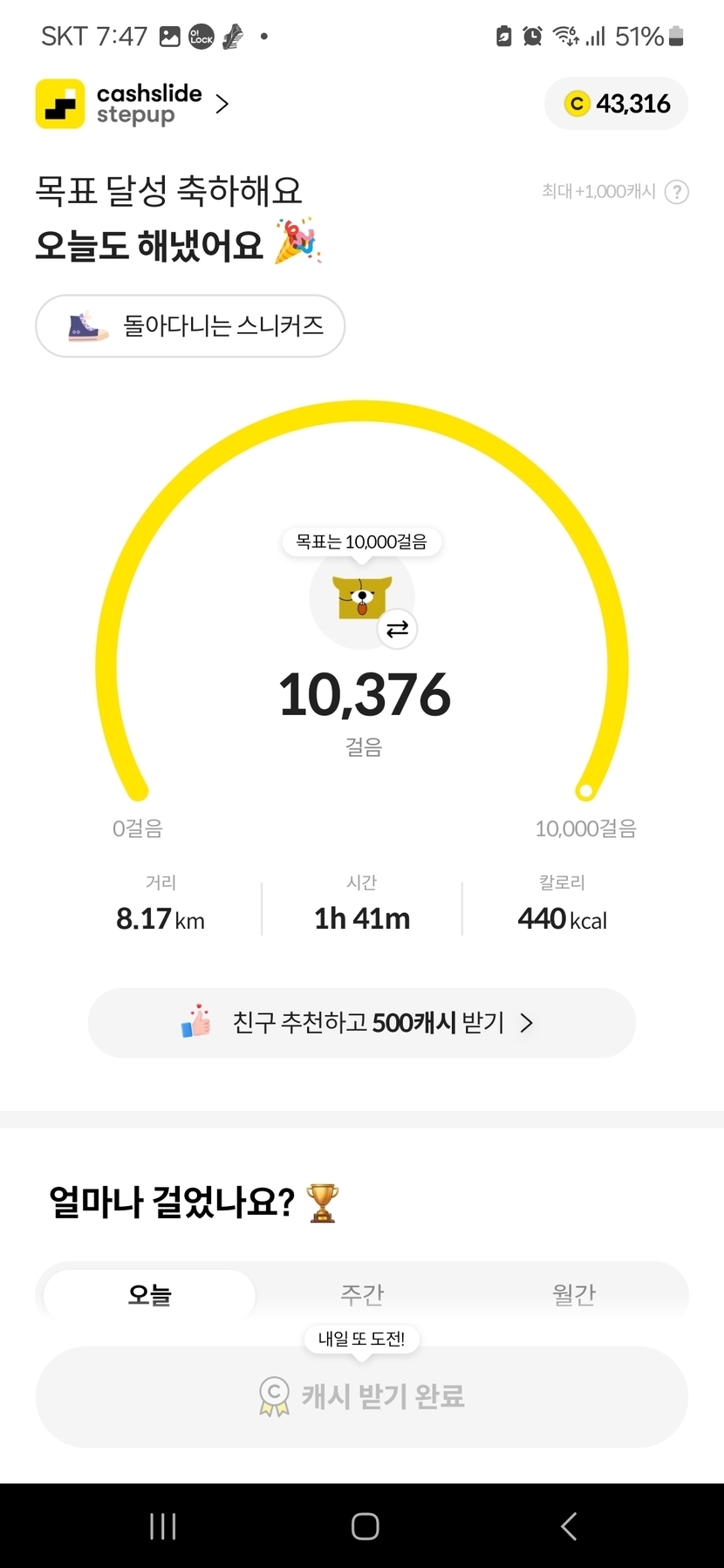724x1568 pixels.
Task: Switch to the 주간 tab
Action: pos(362,1294)
